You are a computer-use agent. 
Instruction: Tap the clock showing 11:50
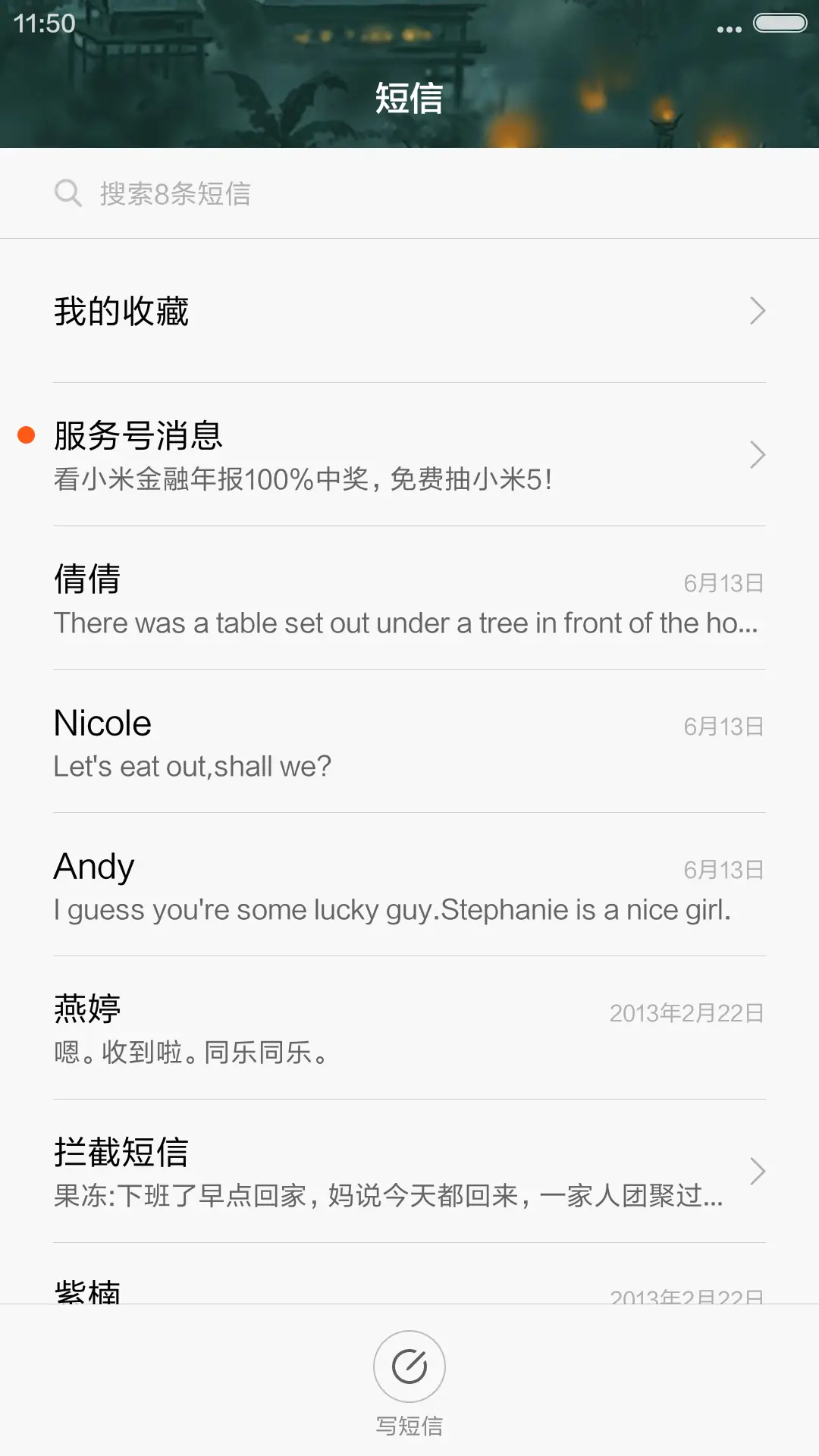[x=39, y=24]
